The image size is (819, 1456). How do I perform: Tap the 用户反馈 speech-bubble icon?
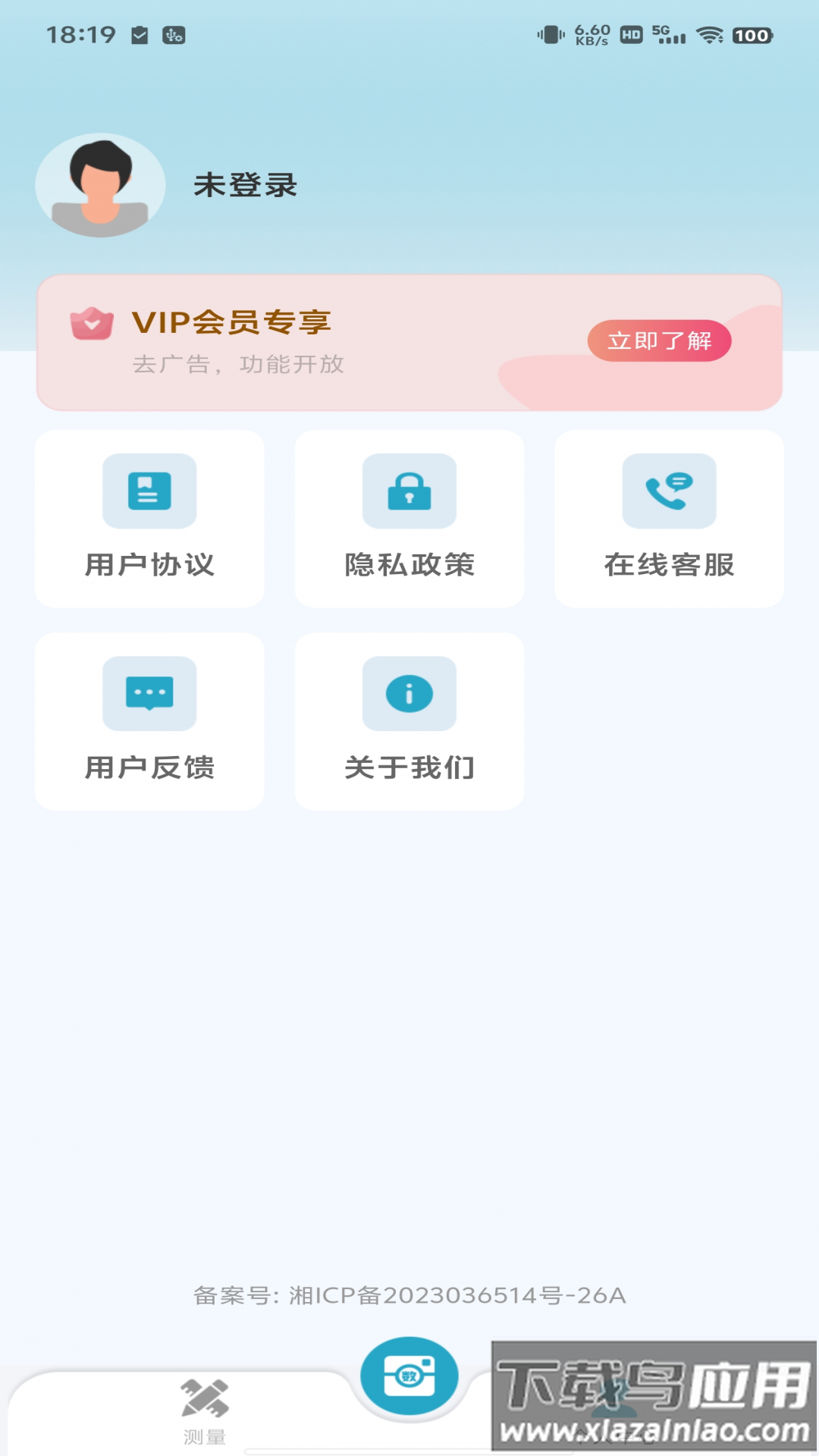[x=149, y=692]
